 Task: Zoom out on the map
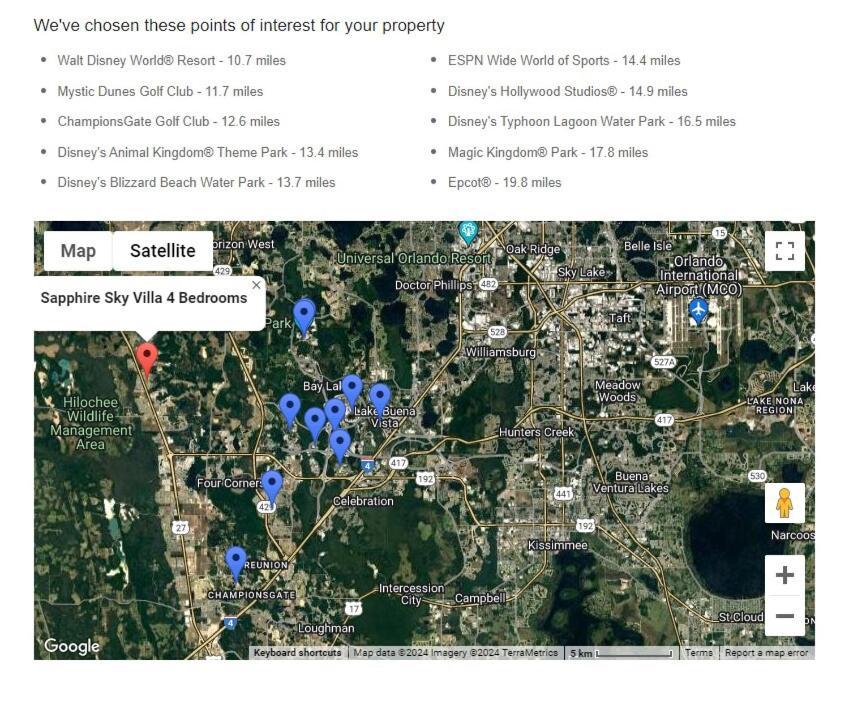pyautogui.click(x=784, y=616)
